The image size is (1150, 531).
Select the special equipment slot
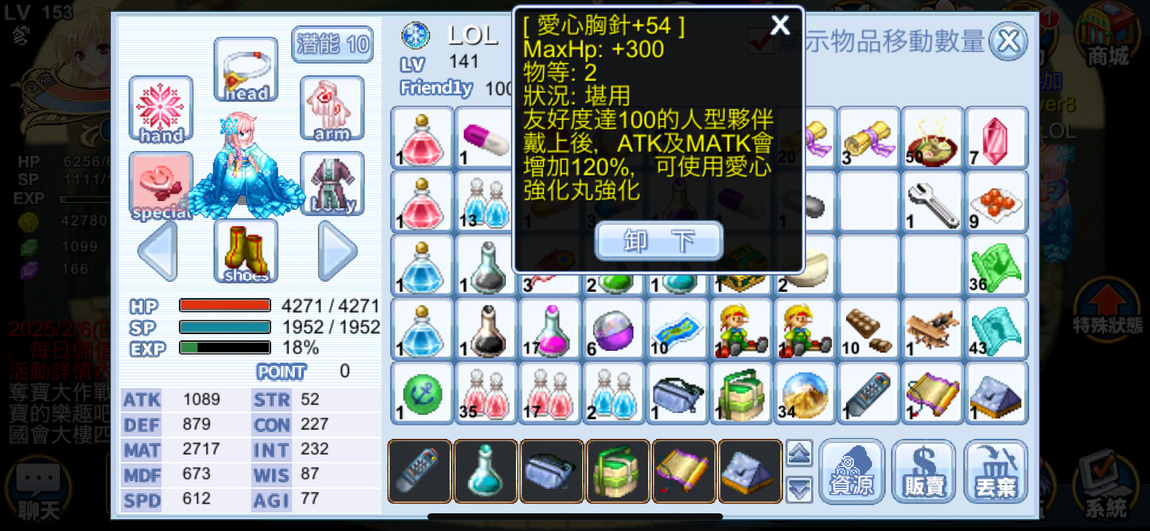pos(161,185)
